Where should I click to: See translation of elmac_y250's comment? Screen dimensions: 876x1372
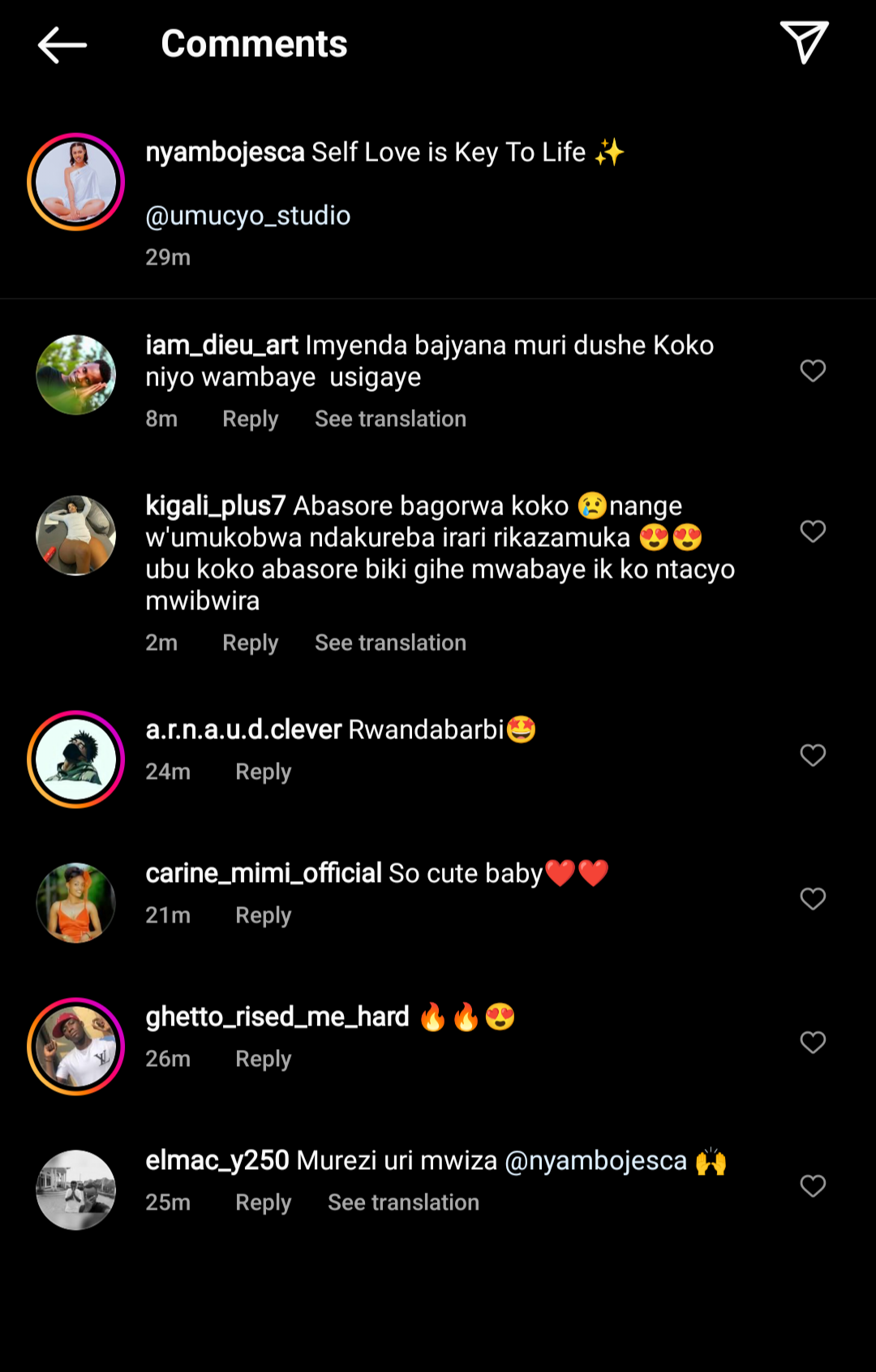pyautogui.click(x=403, y=1202)
